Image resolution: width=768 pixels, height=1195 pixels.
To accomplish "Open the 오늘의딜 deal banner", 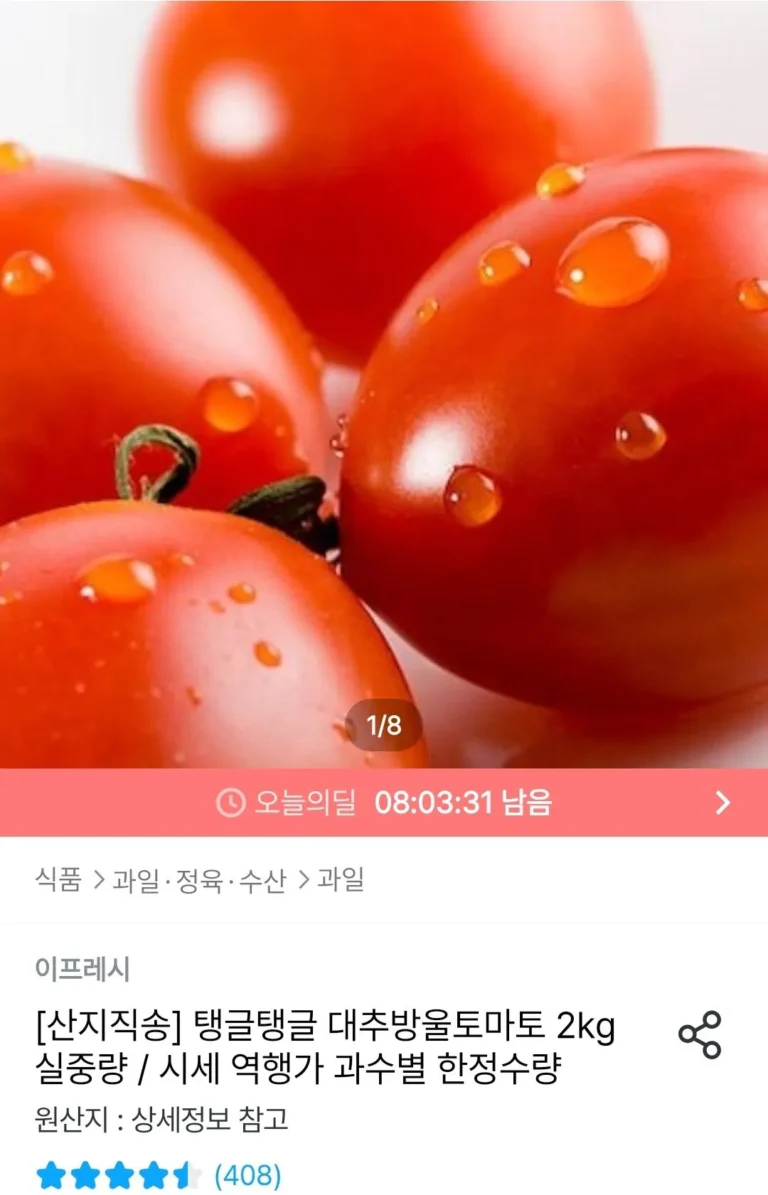I will (x=384, y=803).
